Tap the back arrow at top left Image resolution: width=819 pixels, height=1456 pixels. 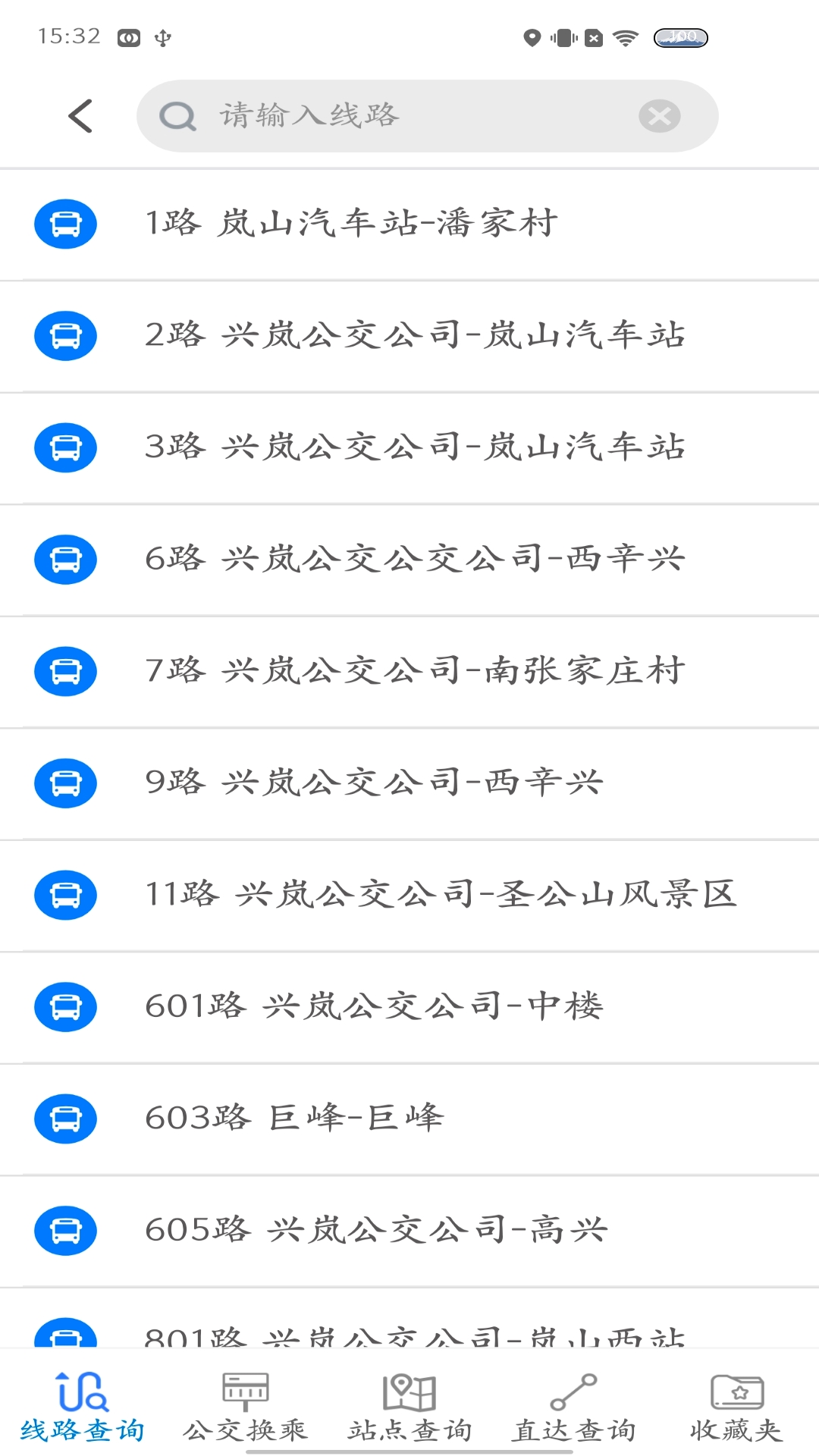click(x=80, y=116)
